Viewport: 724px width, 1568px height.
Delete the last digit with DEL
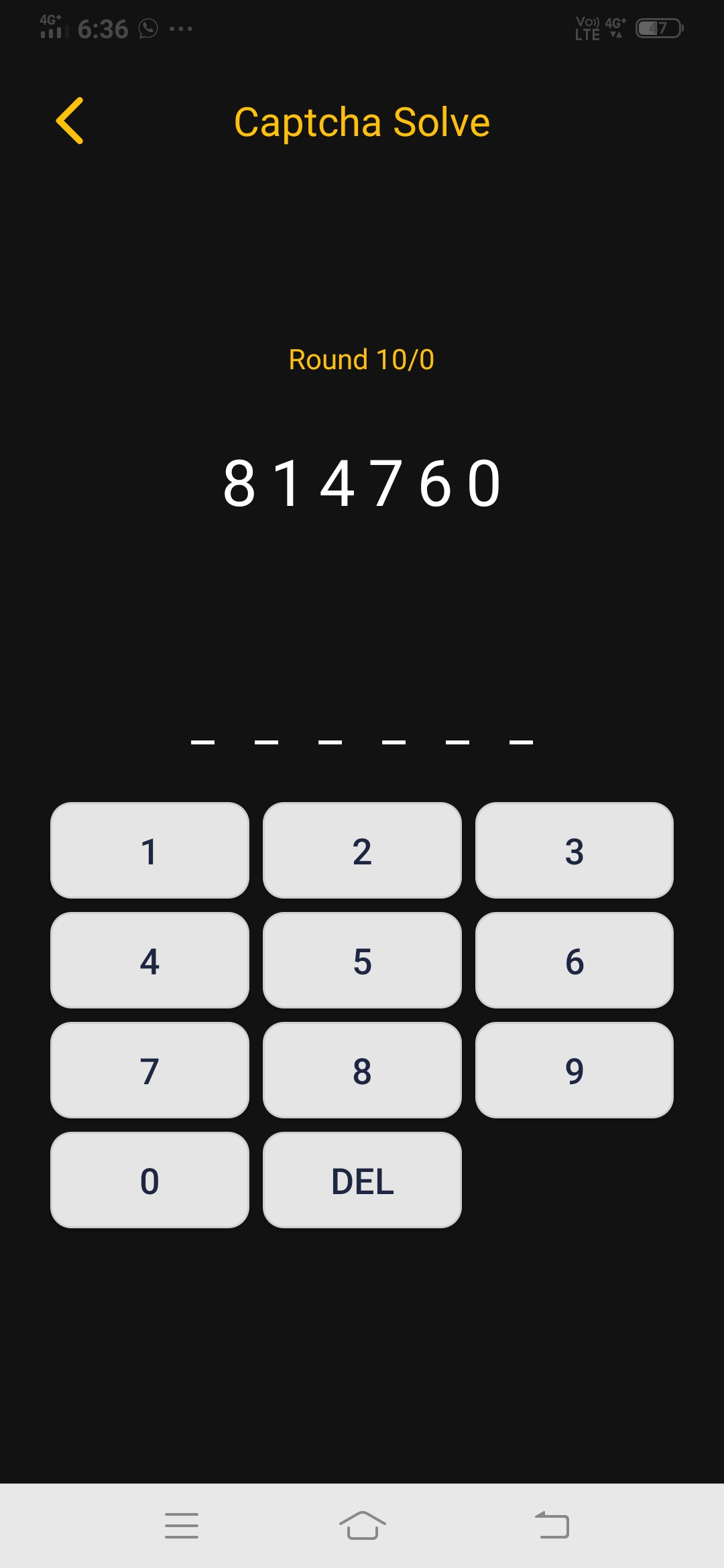pos(362,1180)
